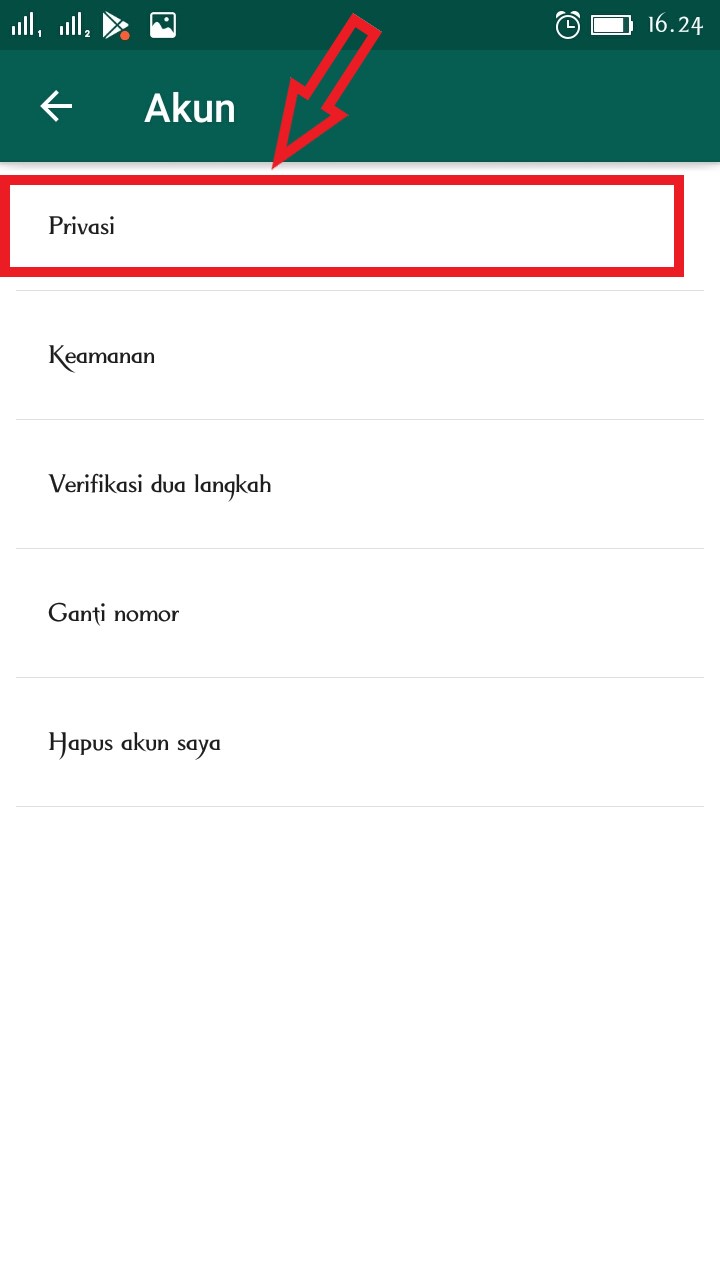720x1280 pixels.
Task: Open the Google Play download icon in status bar
Action: click(116, 22)
